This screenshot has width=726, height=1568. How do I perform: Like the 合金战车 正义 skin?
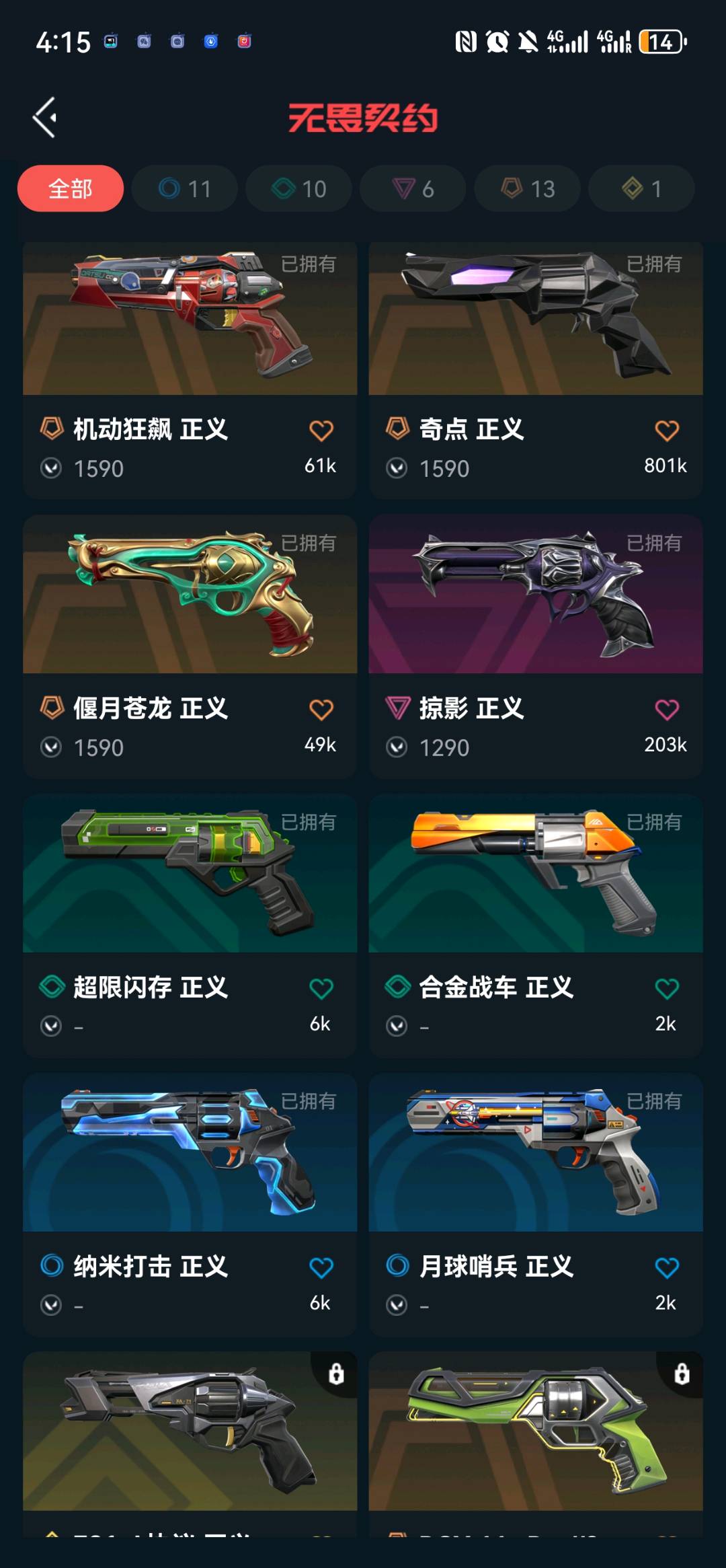666,989
